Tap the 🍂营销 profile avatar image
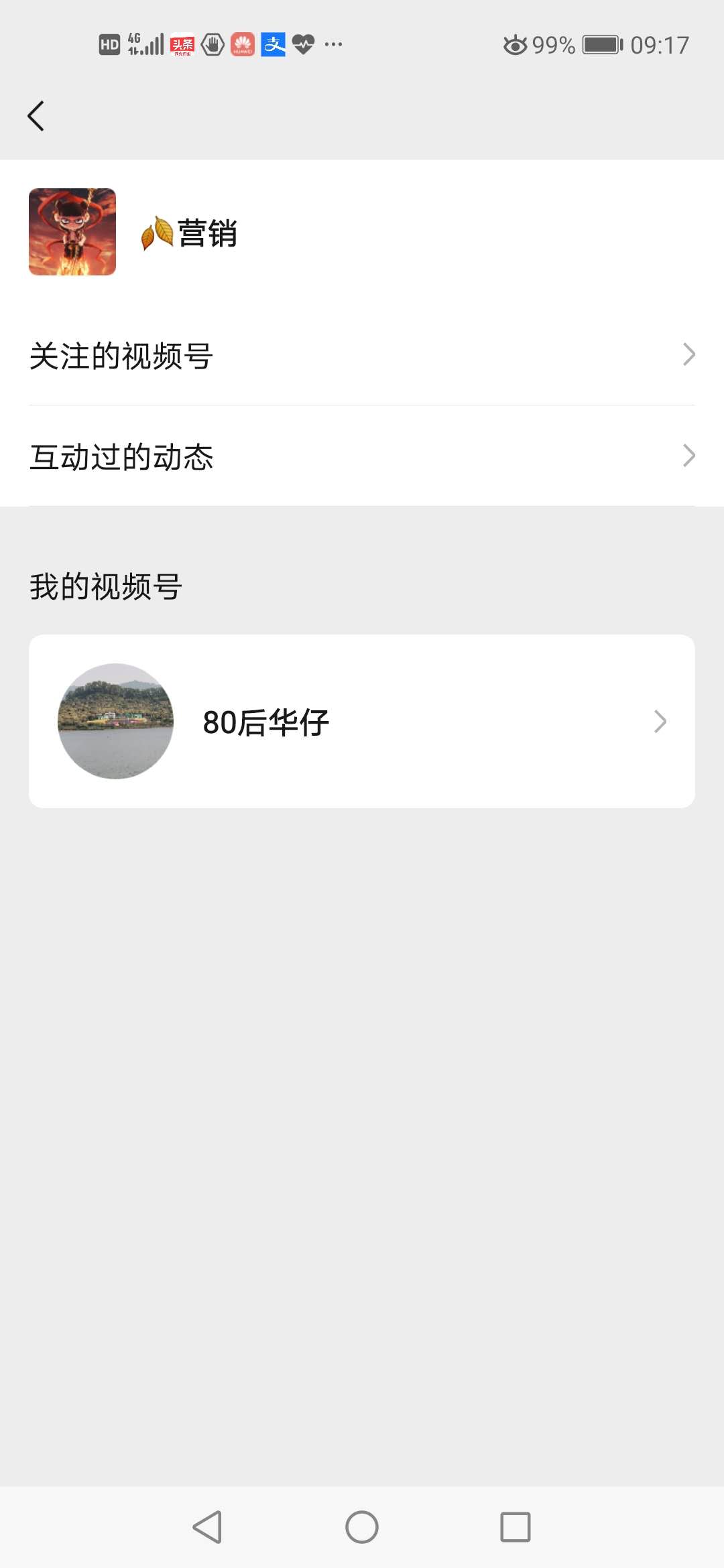 [72, 233]
